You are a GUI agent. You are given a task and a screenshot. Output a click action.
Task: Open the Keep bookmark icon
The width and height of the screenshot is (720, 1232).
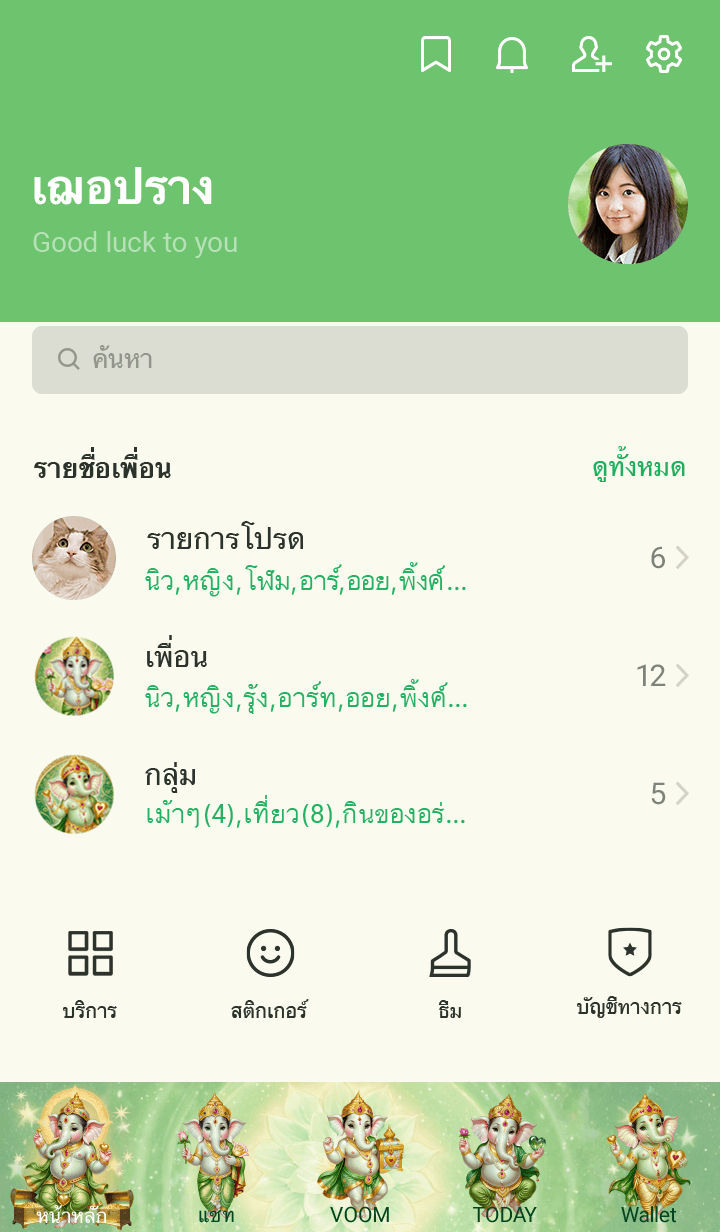click(435, 54)
